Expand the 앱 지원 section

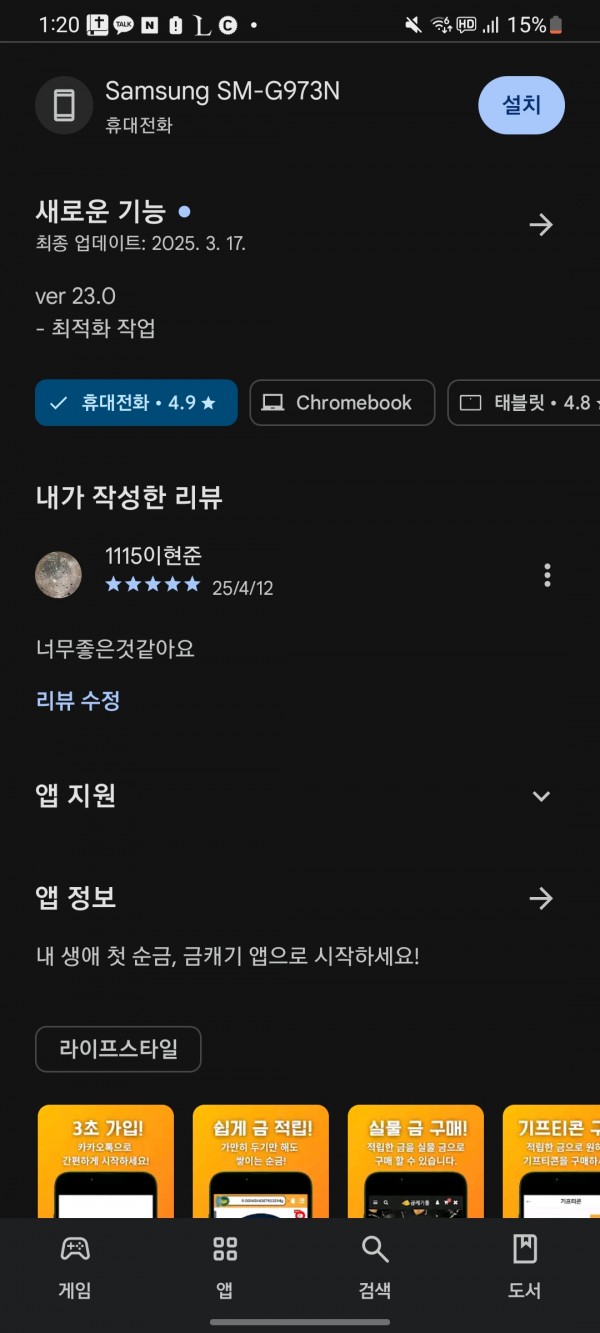click(x=541, y=796)
